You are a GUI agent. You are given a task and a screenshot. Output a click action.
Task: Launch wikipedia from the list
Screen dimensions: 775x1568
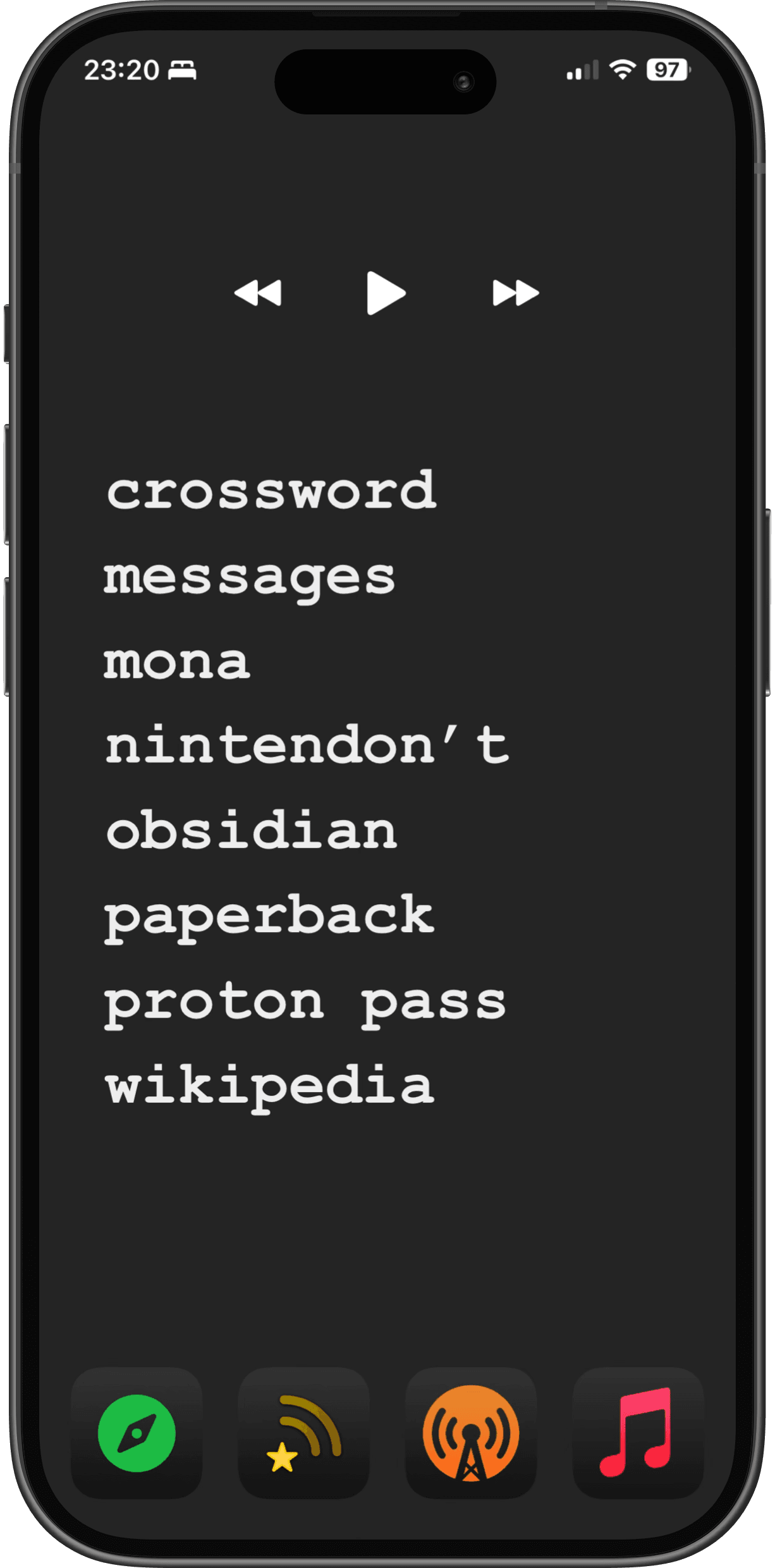click(x=269, y=1086)
